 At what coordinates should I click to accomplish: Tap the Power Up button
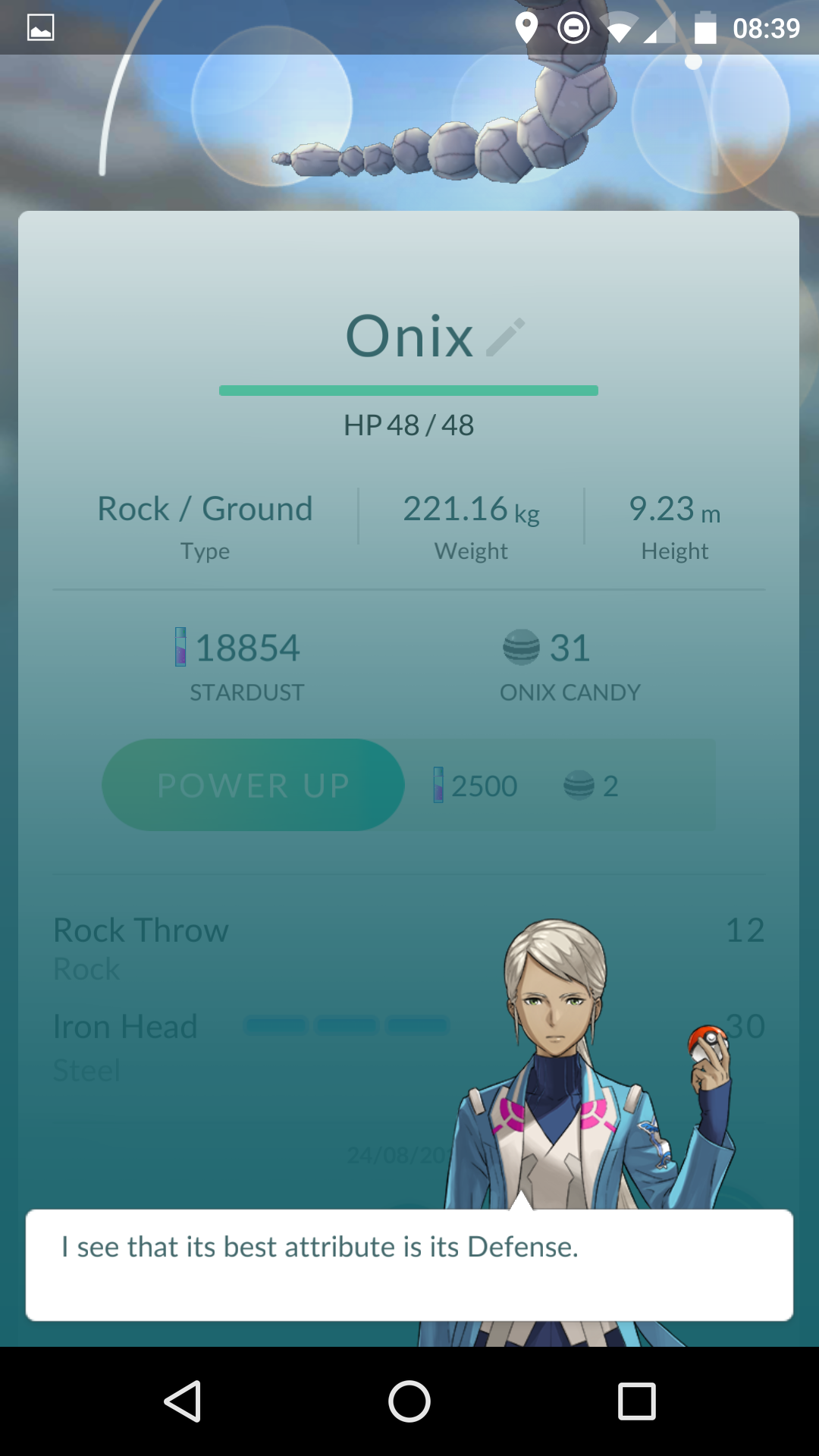click(x=253, y=785)
